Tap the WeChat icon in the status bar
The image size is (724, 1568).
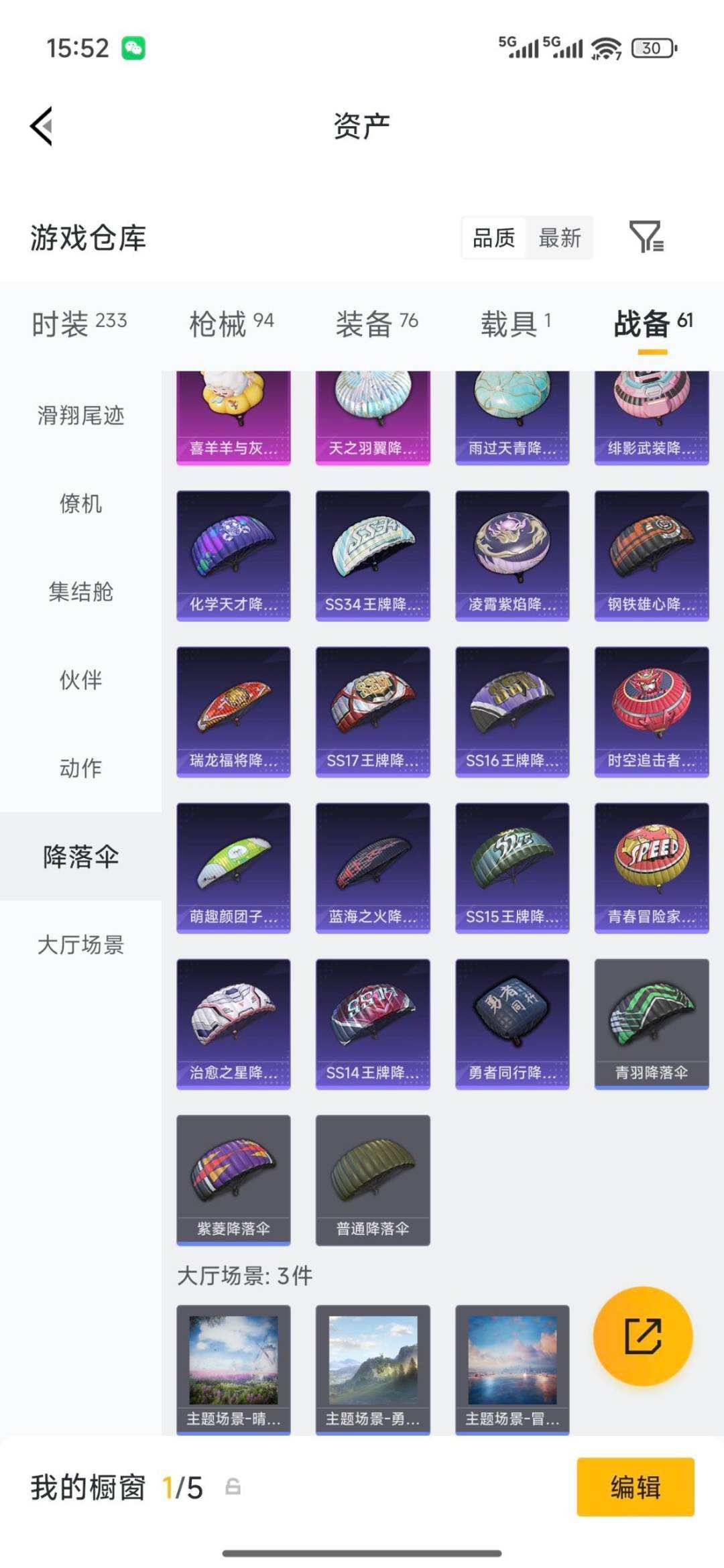133,48
